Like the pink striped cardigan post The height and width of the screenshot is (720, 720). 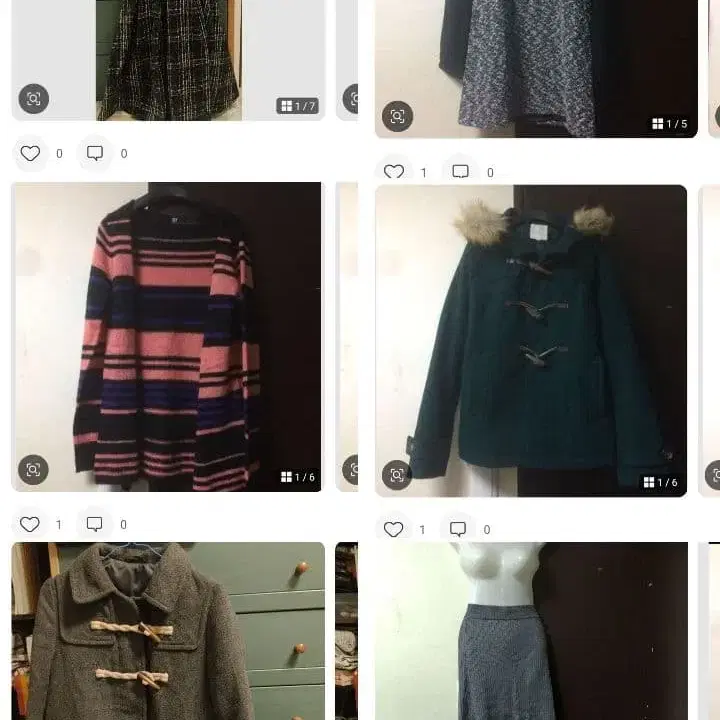[31, 524]
